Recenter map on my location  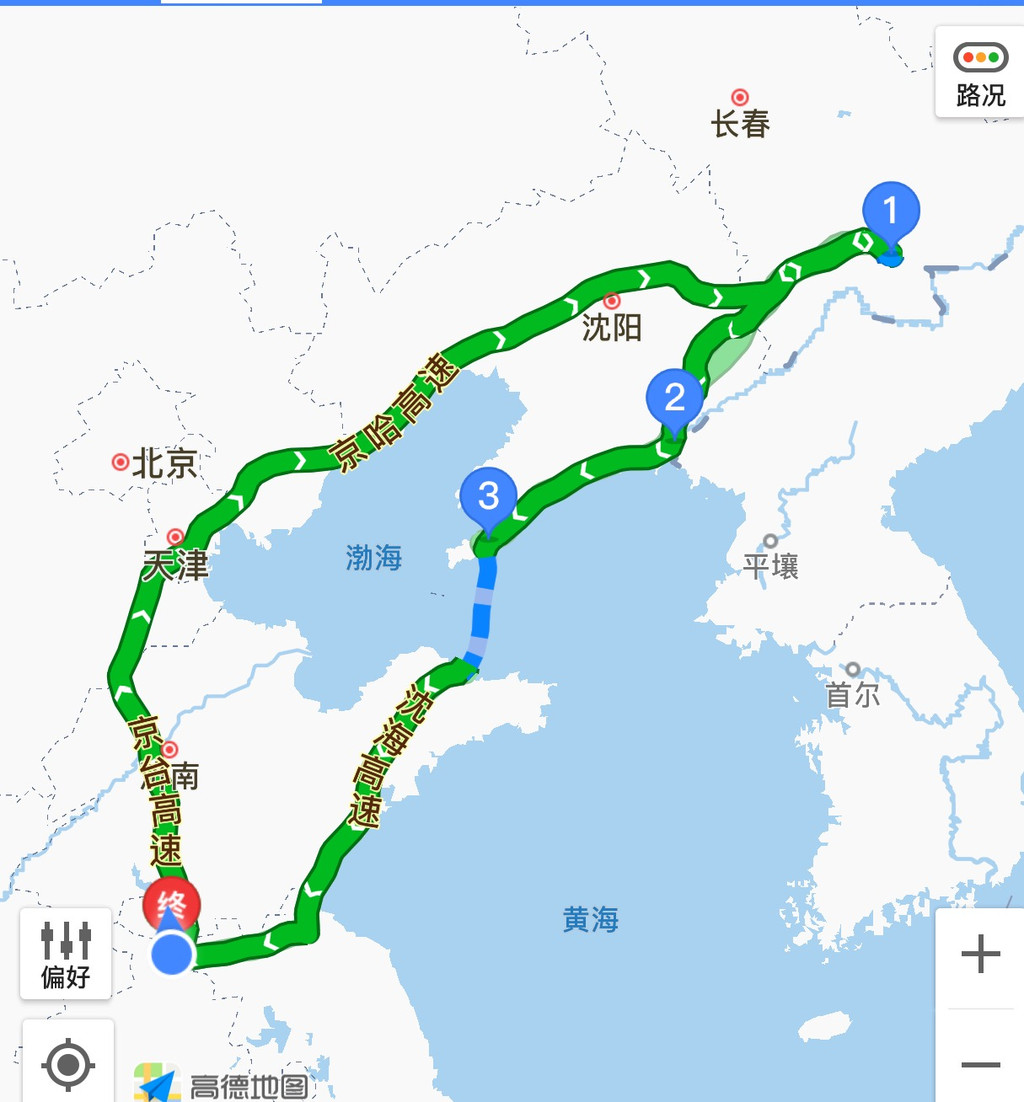coord(68,1064)
